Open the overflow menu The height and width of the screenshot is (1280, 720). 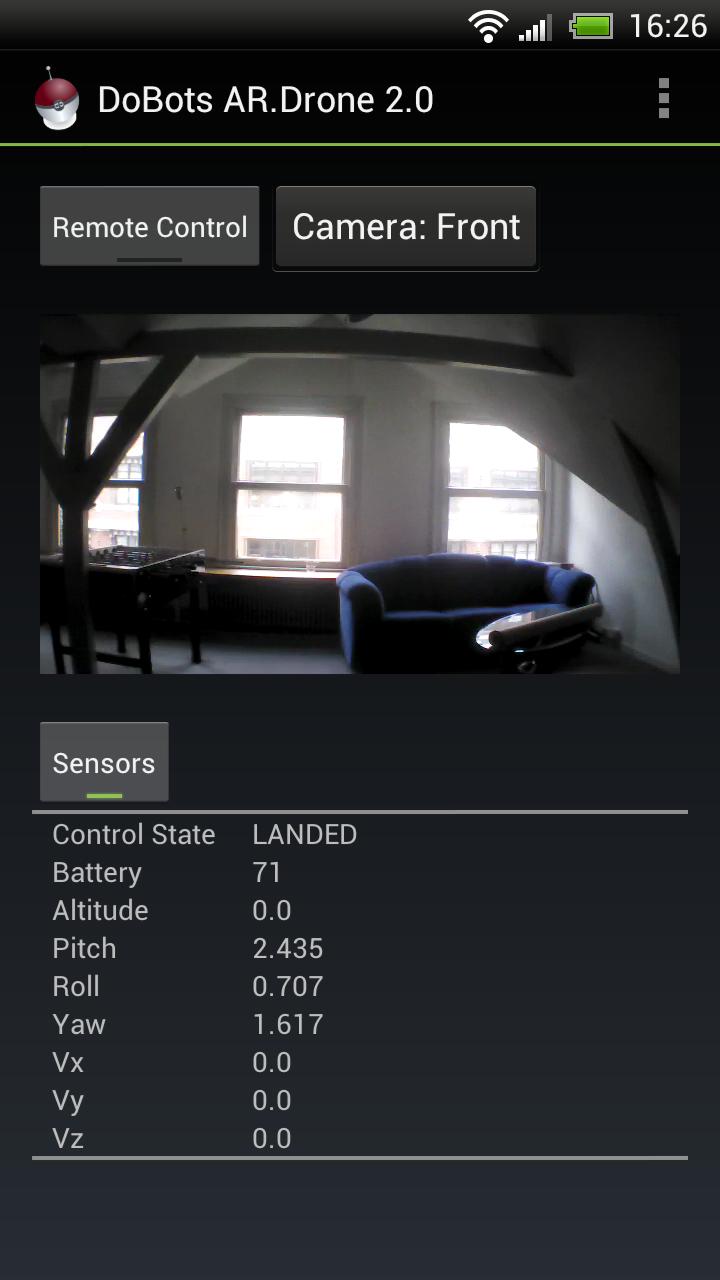tap(663, 99)
